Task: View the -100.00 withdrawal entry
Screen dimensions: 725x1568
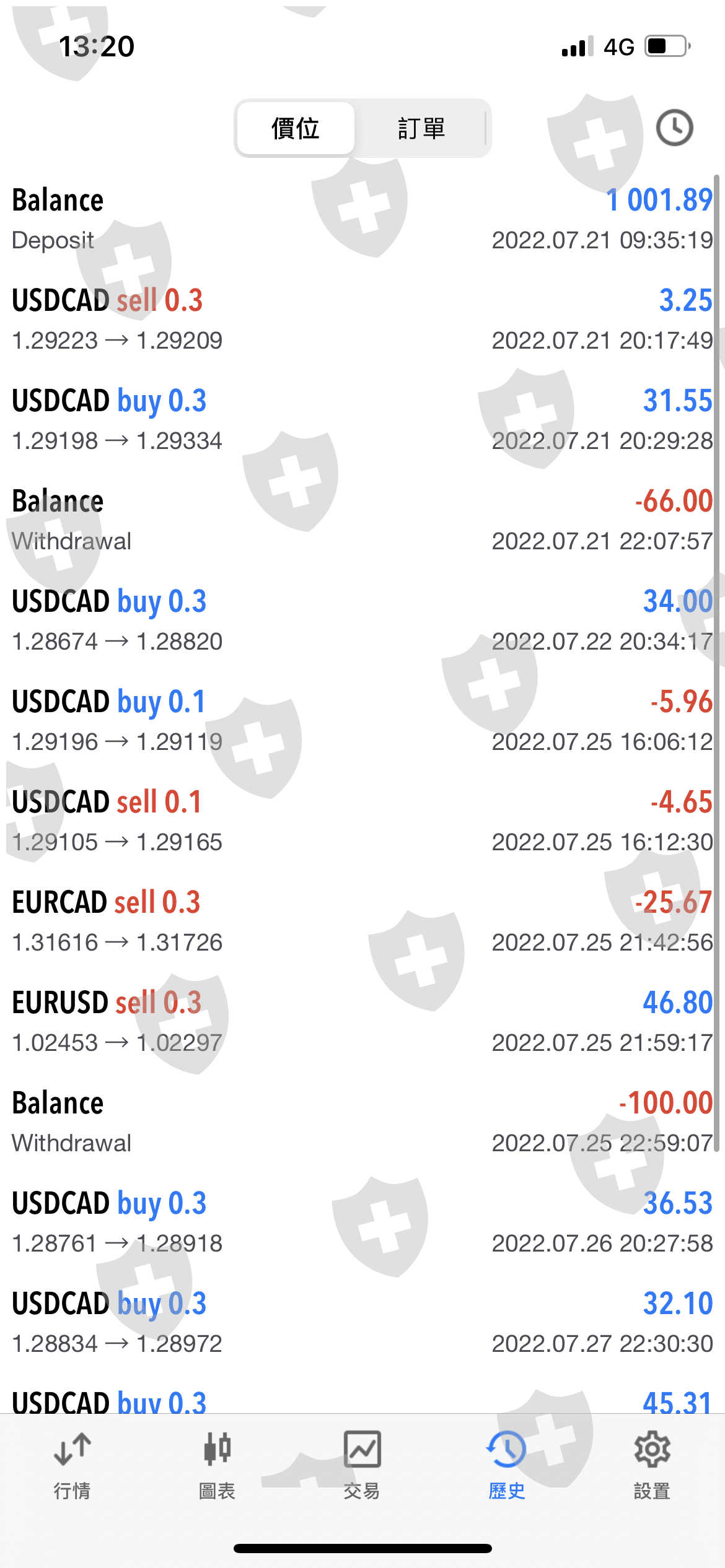Action: tap(362, 1122)
